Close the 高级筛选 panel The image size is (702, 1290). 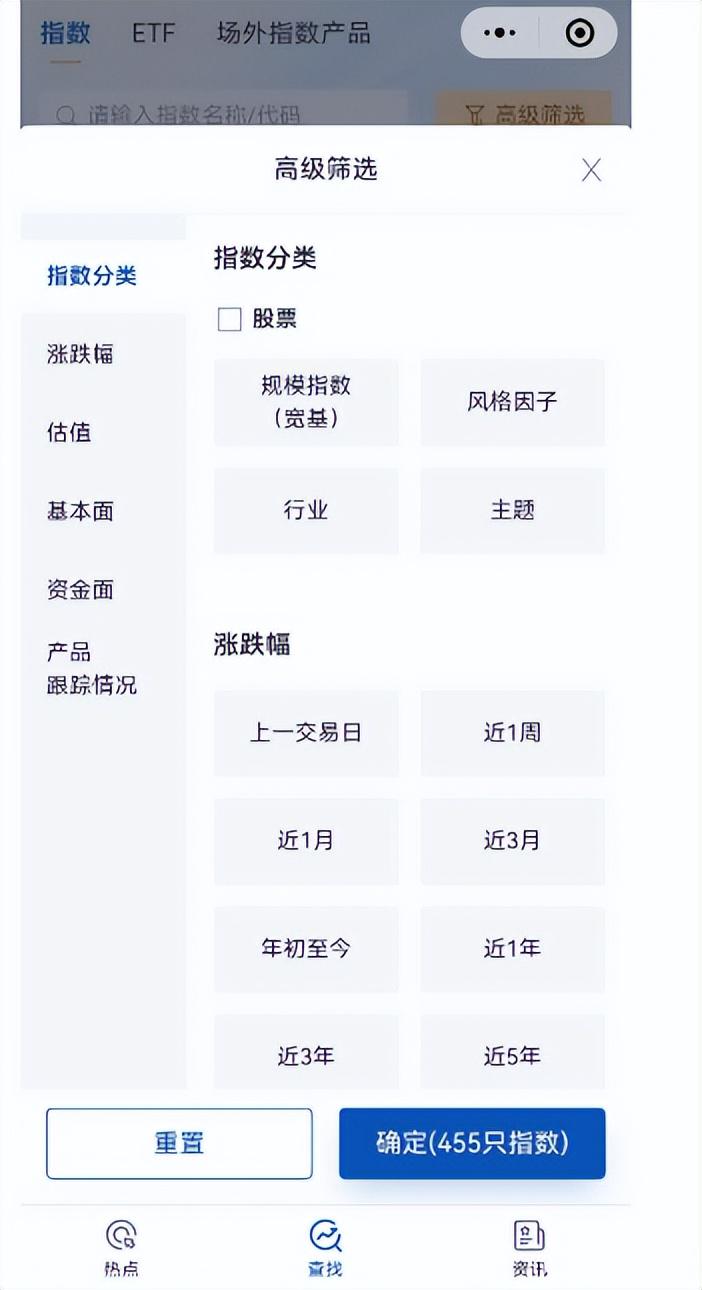(x=591, y=170)
